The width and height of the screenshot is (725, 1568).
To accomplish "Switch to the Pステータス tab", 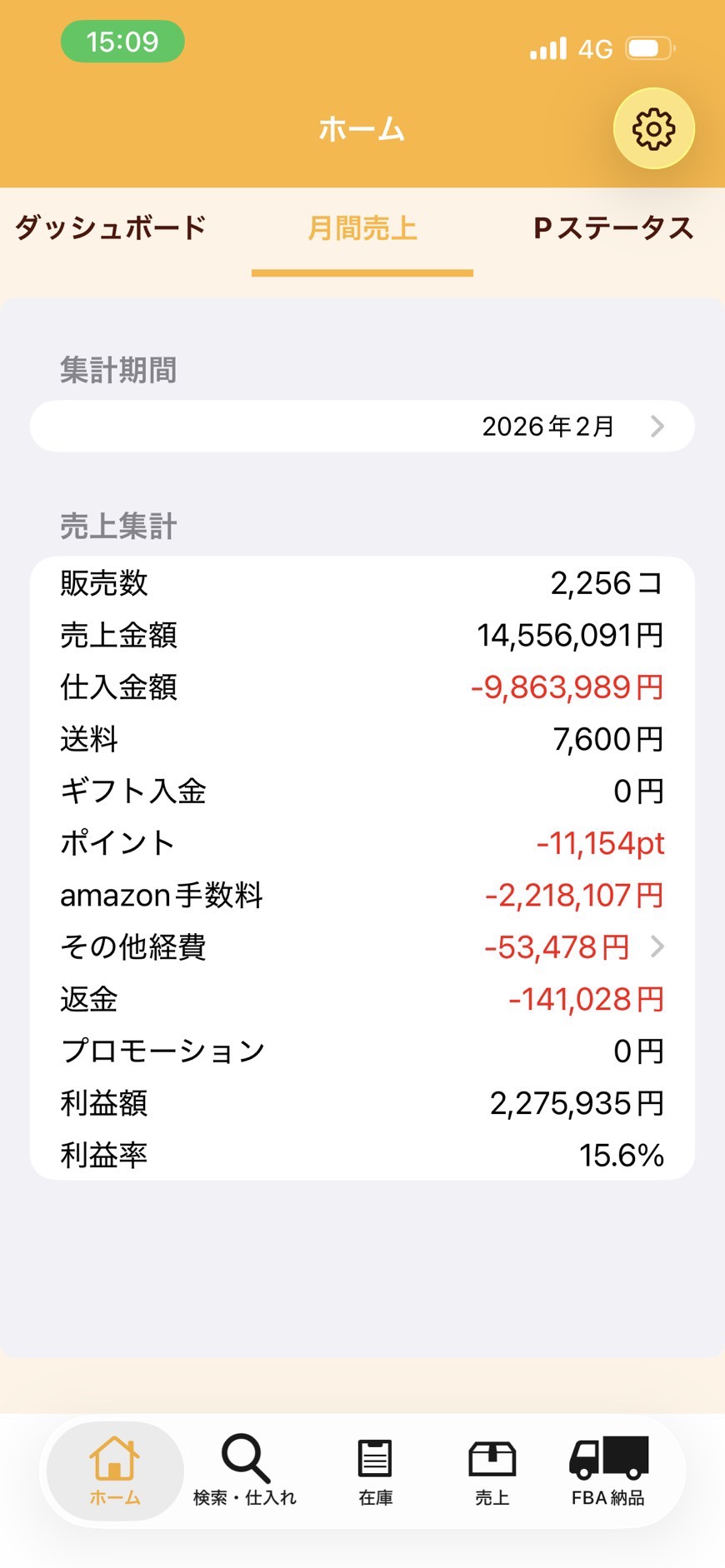I will 613,228.
